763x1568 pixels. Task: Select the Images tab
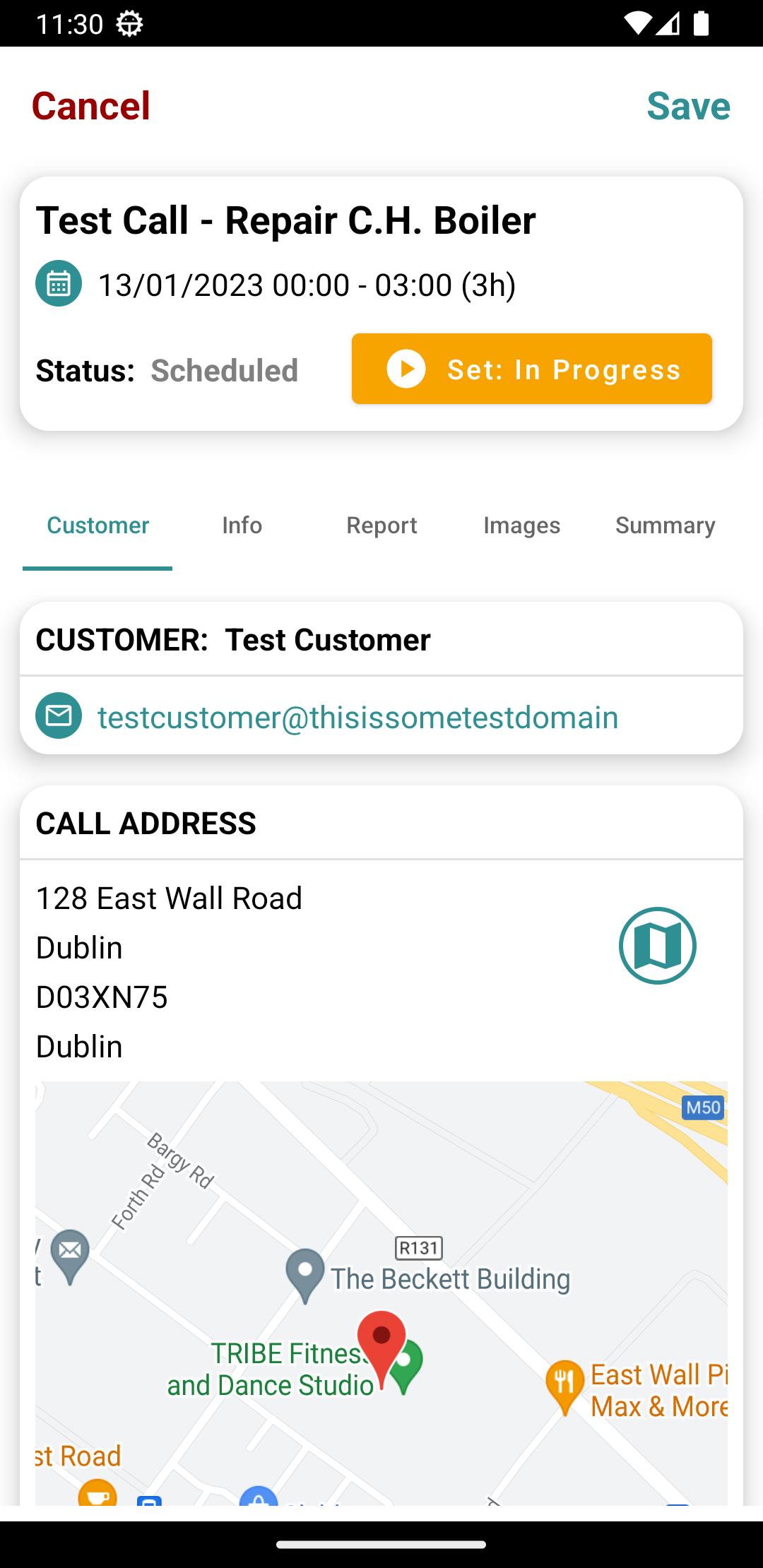(521, 525)
